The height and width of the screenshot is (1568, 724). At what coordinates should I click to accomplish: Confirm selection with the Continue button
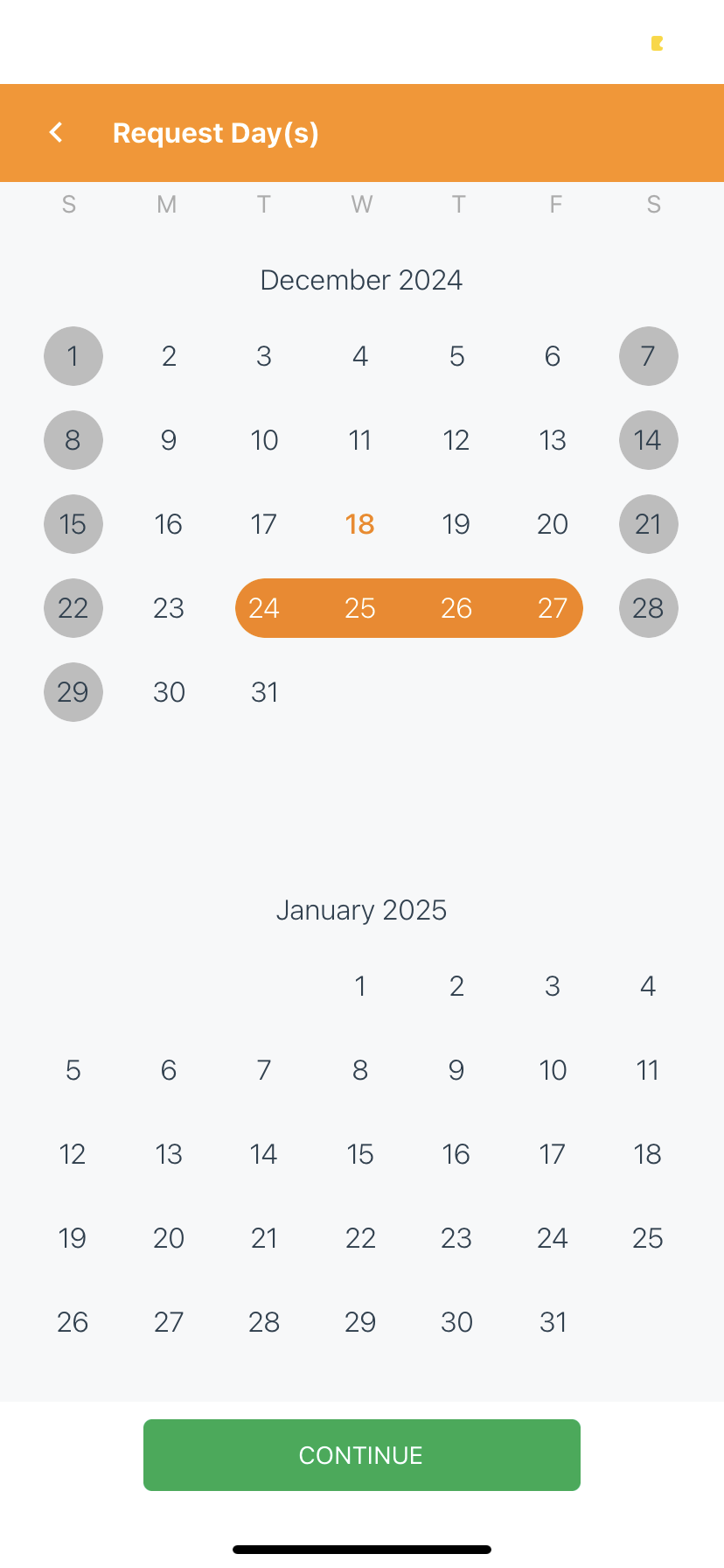[x=361, y=1455]
